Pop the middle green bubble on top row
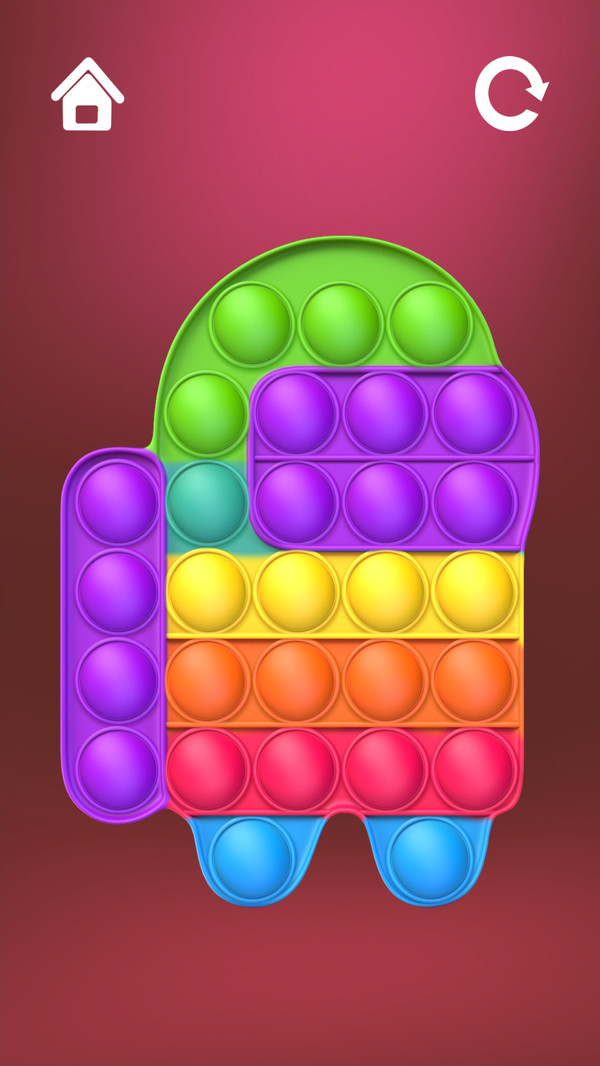The height and width of the screenshot is (1066, 600). coord(341,324)
